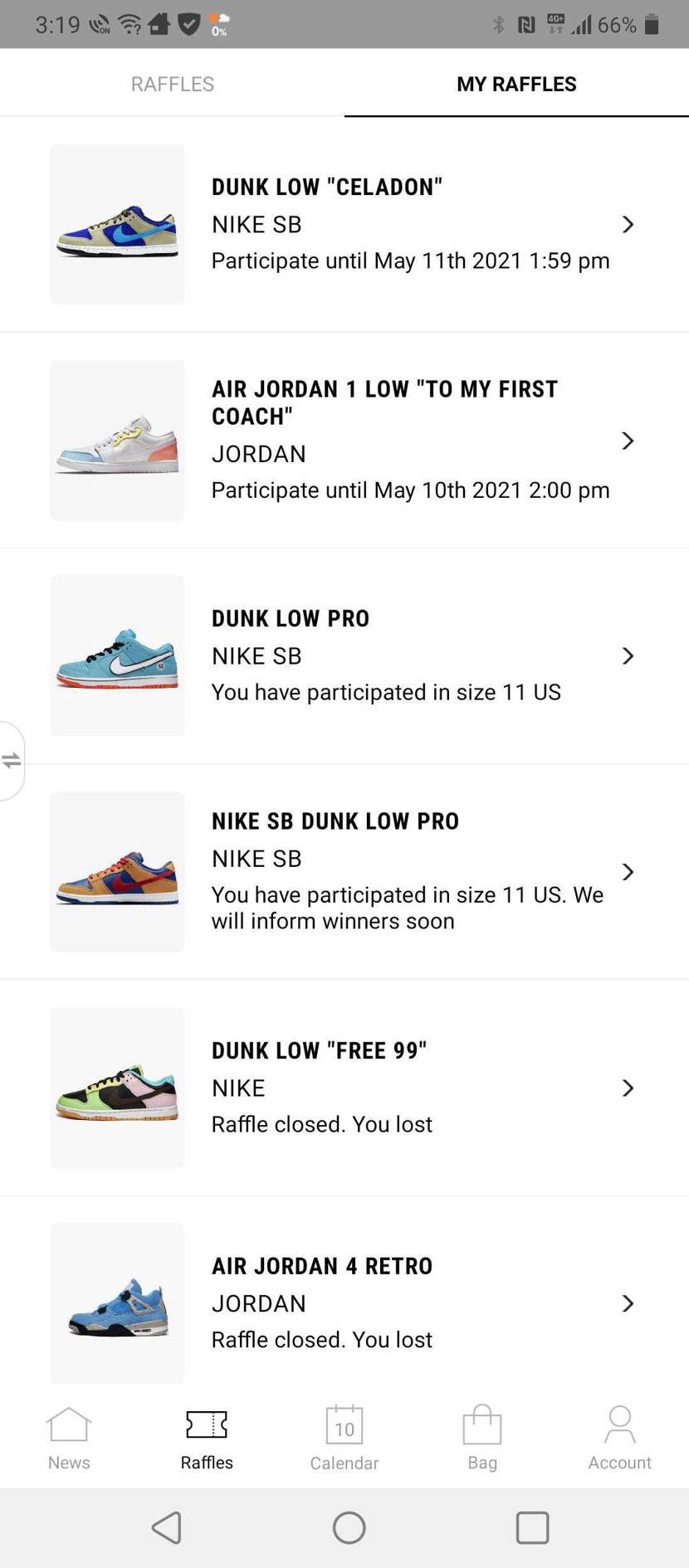Open the Dunk Low "Celadon" raffle
Screen dimensions: 689x1568
(x=344, y=224)
